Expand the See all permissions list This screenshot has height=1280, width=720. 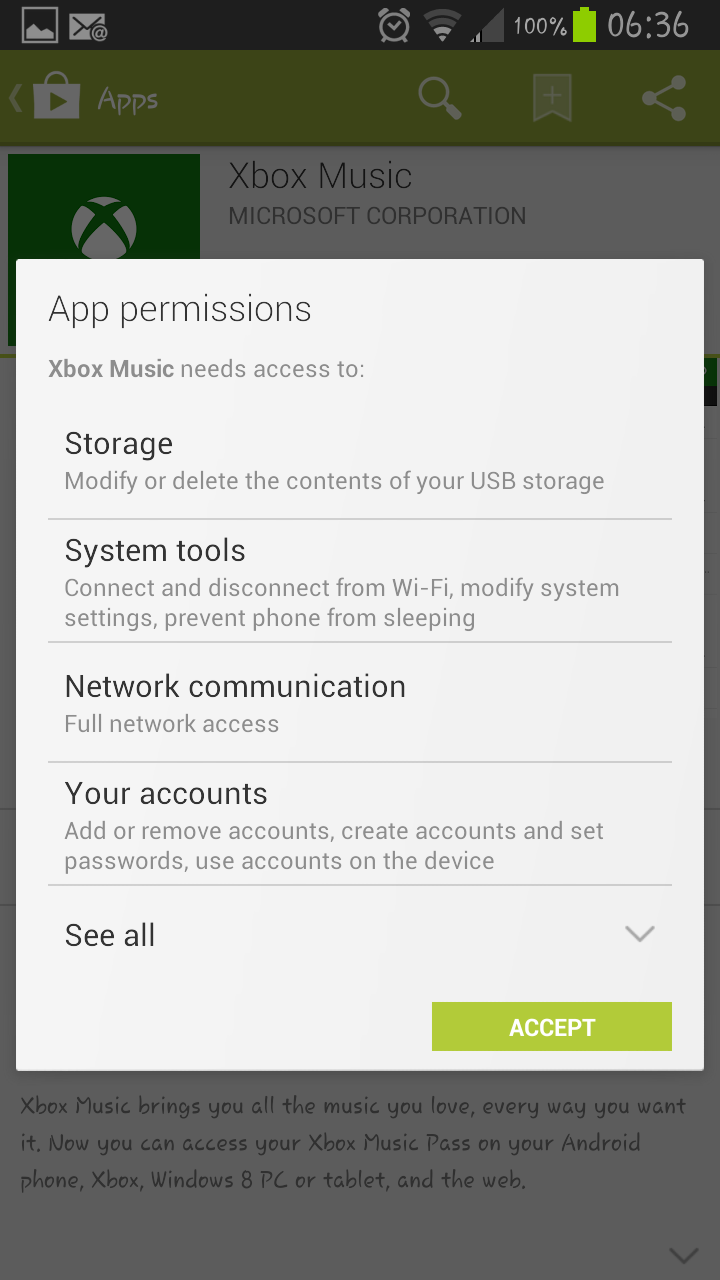(x=360, y=935)
